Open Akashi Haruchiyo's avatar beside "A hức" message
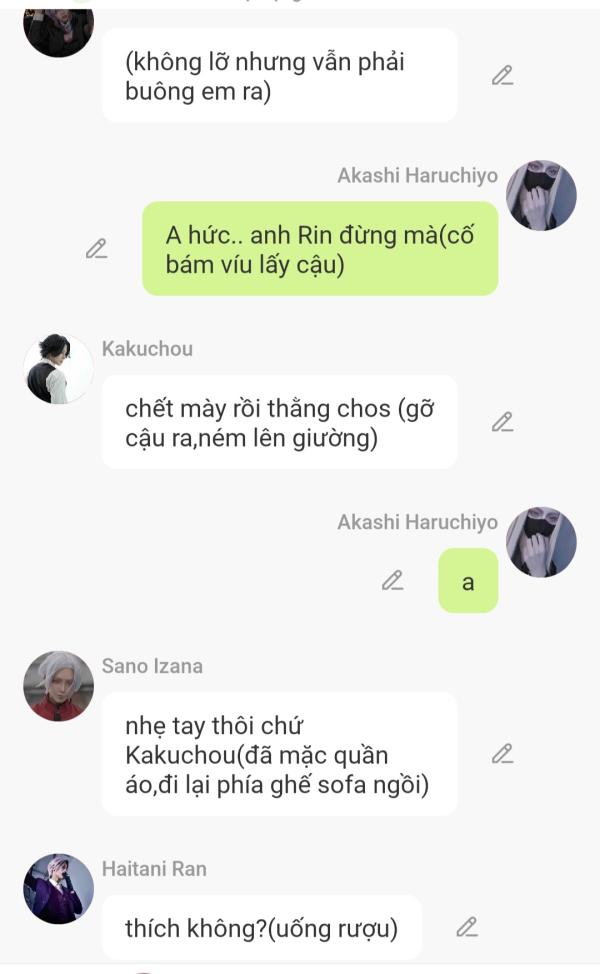Image resolution: width=600 pixels, height=974 pixels. 541,195
